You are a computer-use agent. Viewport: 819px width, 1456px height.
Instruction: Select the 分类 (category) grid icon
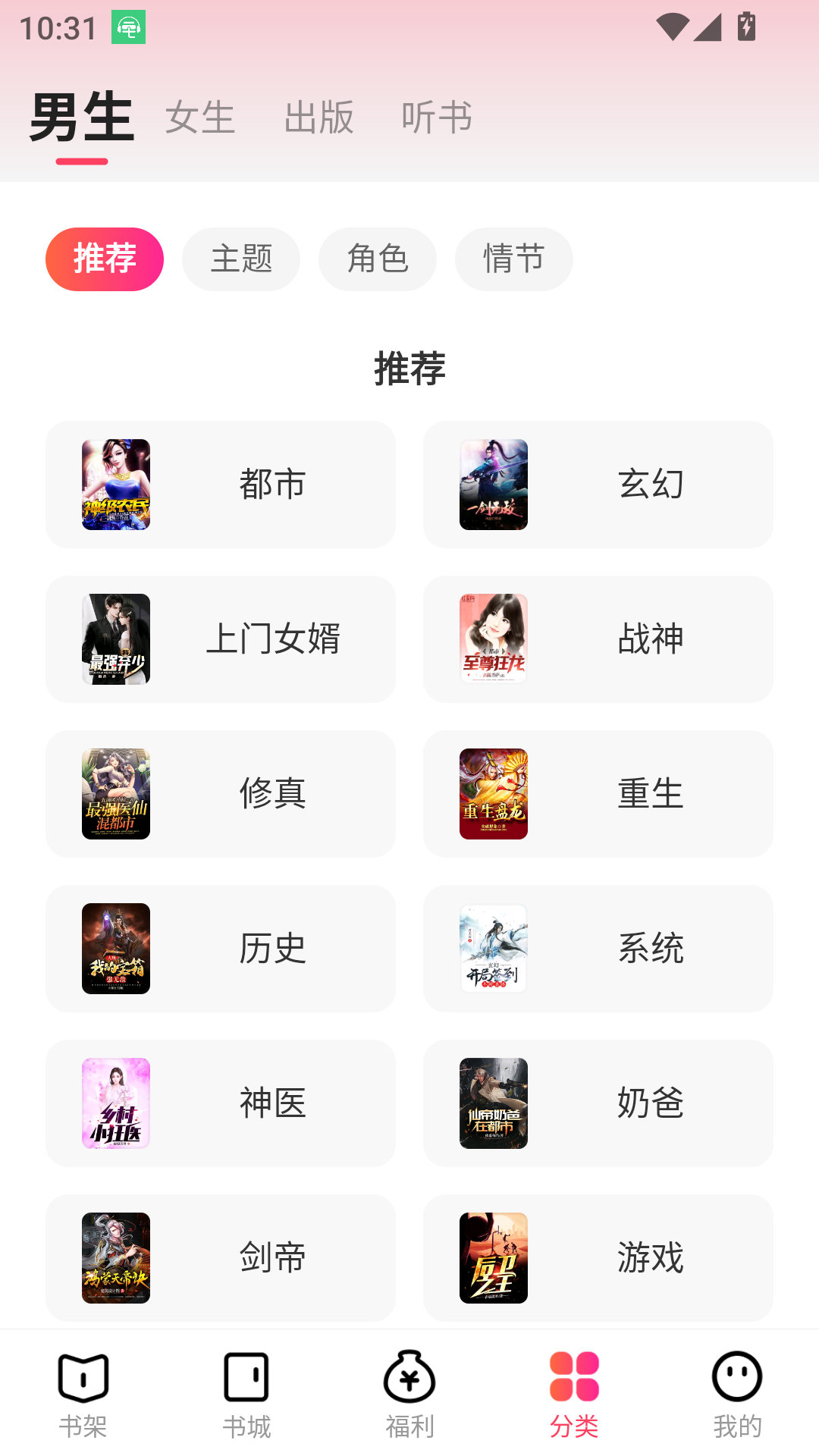(x=573, y=1385)
